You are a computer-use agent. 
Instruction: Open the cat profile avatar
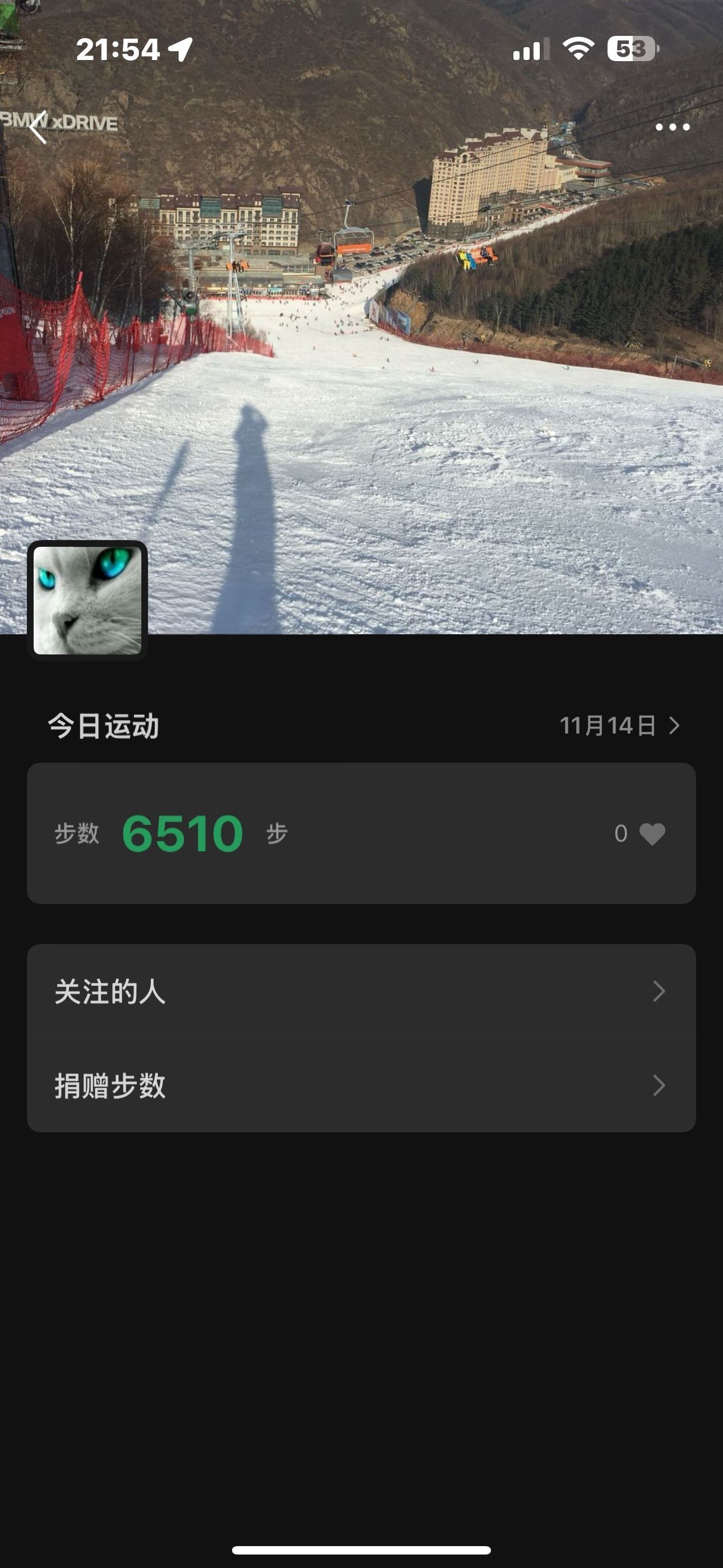click(x=87, y=600)
